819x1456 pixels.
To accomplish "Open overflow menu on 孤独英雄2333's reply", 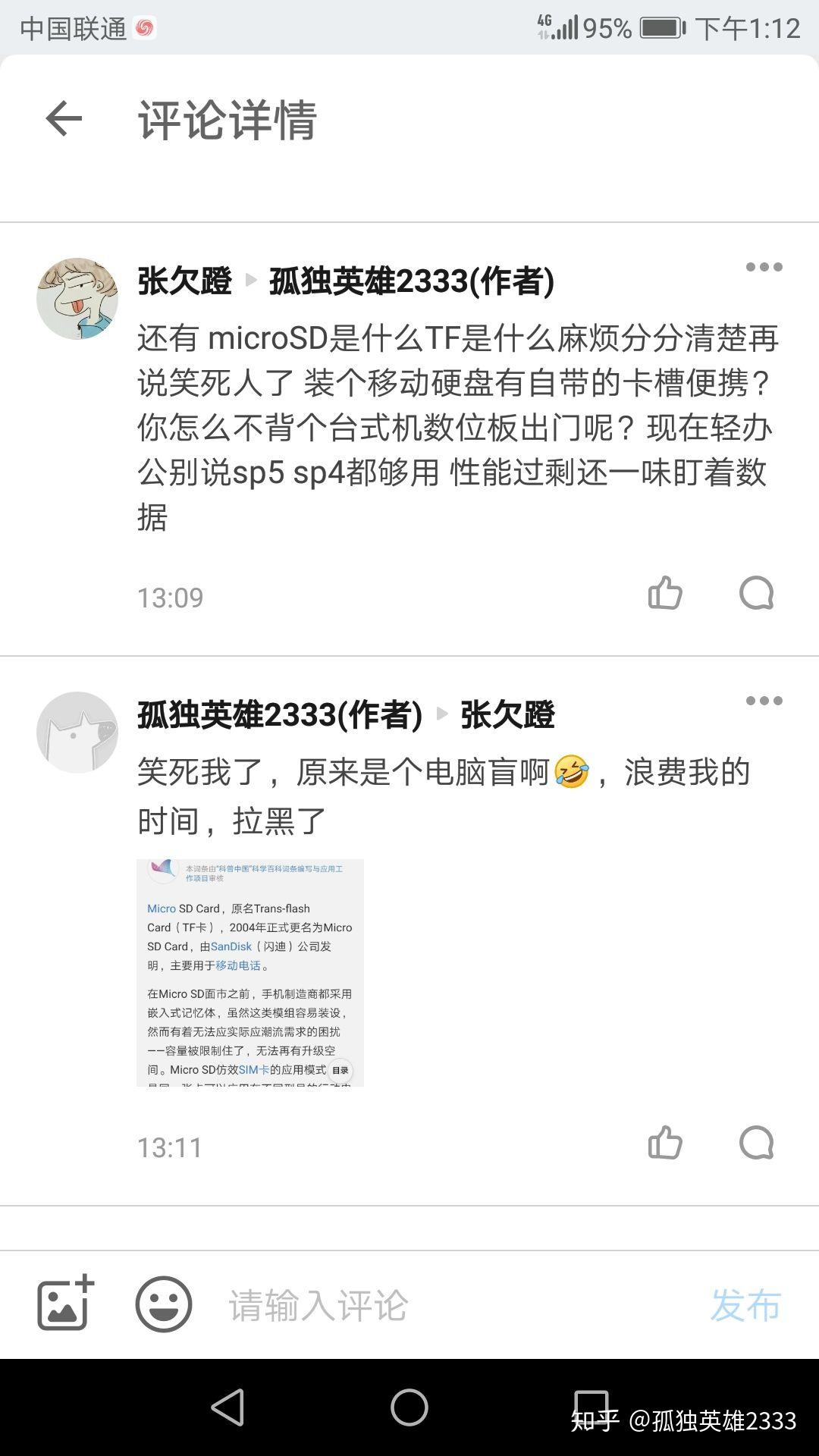I will tap(764, 701).
